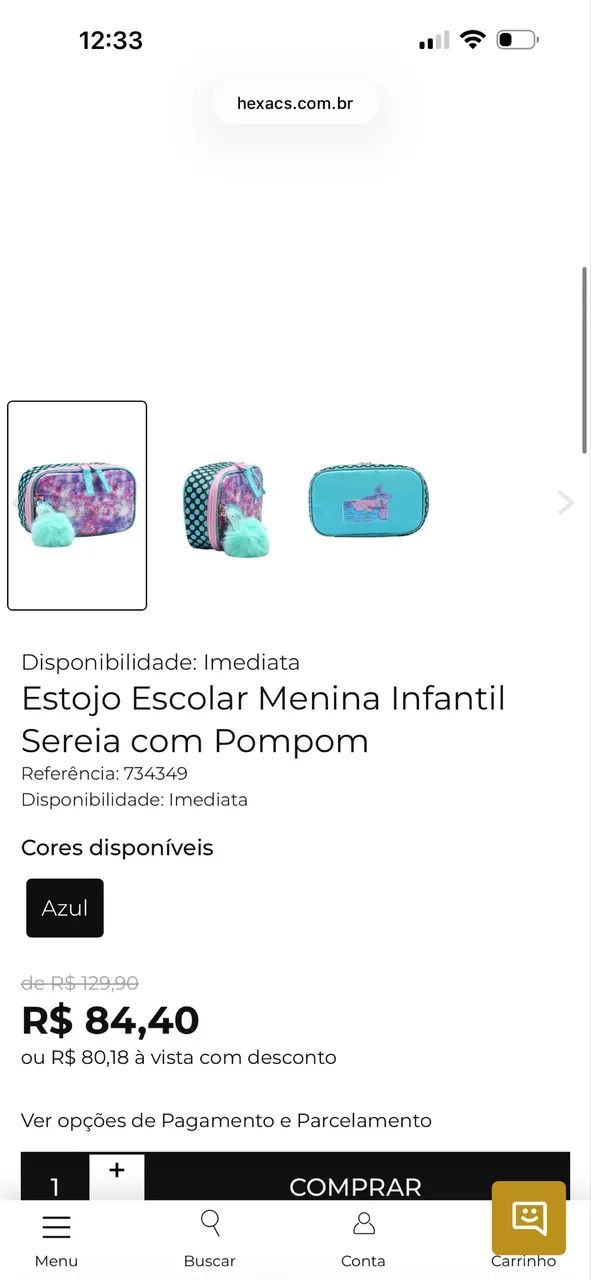Select the first pencil case thumbnail
The width and height of the screenshot is (591, 1280).
77,505
